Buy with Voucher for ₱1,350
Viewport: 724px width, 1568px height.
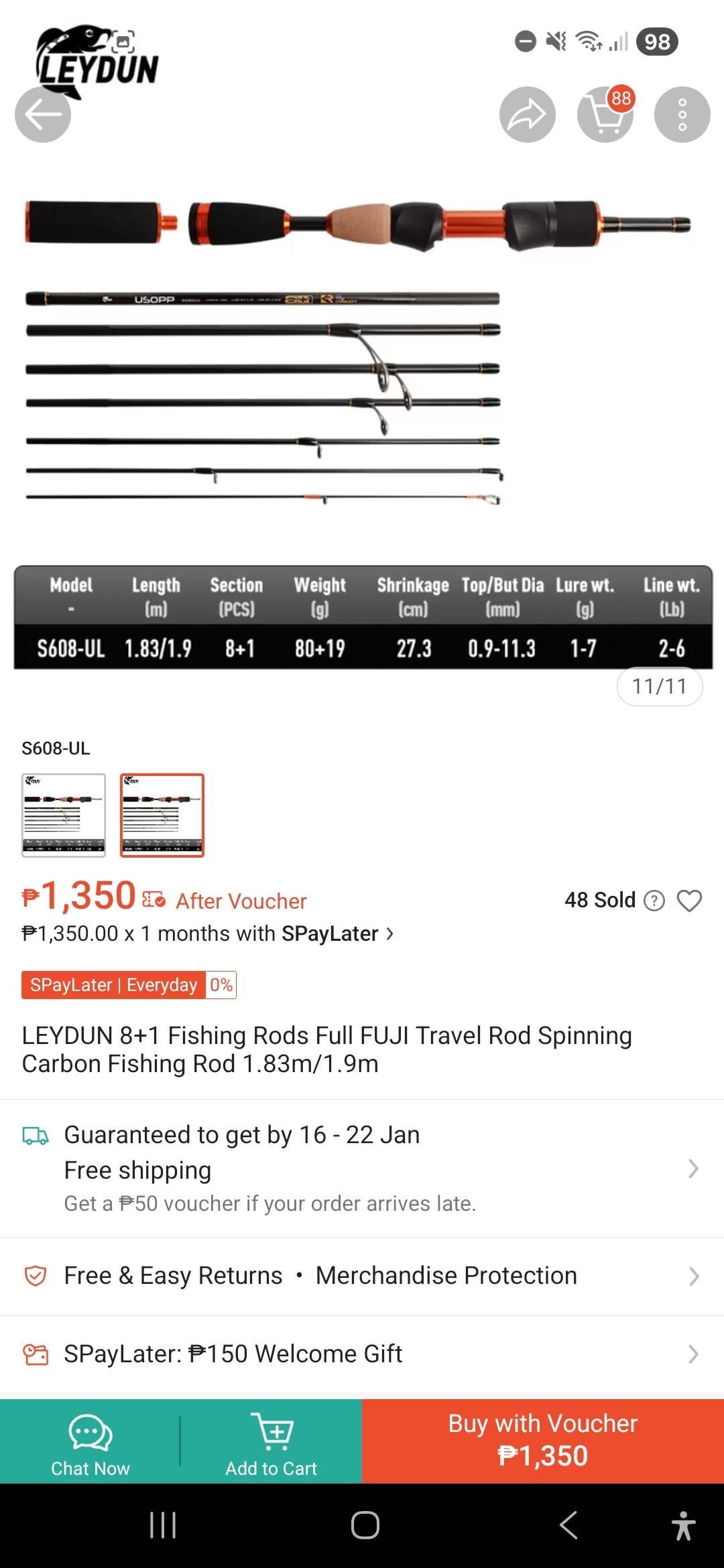coord(543,1441)
